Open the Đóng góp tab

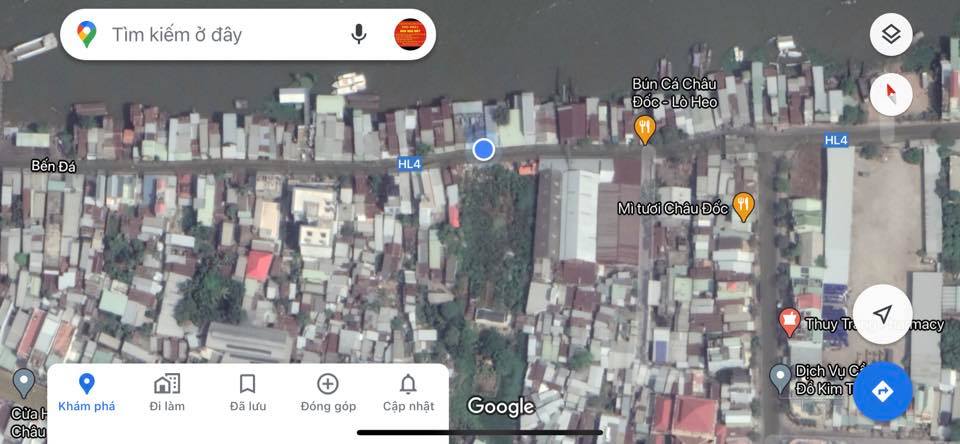(x=328, y=392)
